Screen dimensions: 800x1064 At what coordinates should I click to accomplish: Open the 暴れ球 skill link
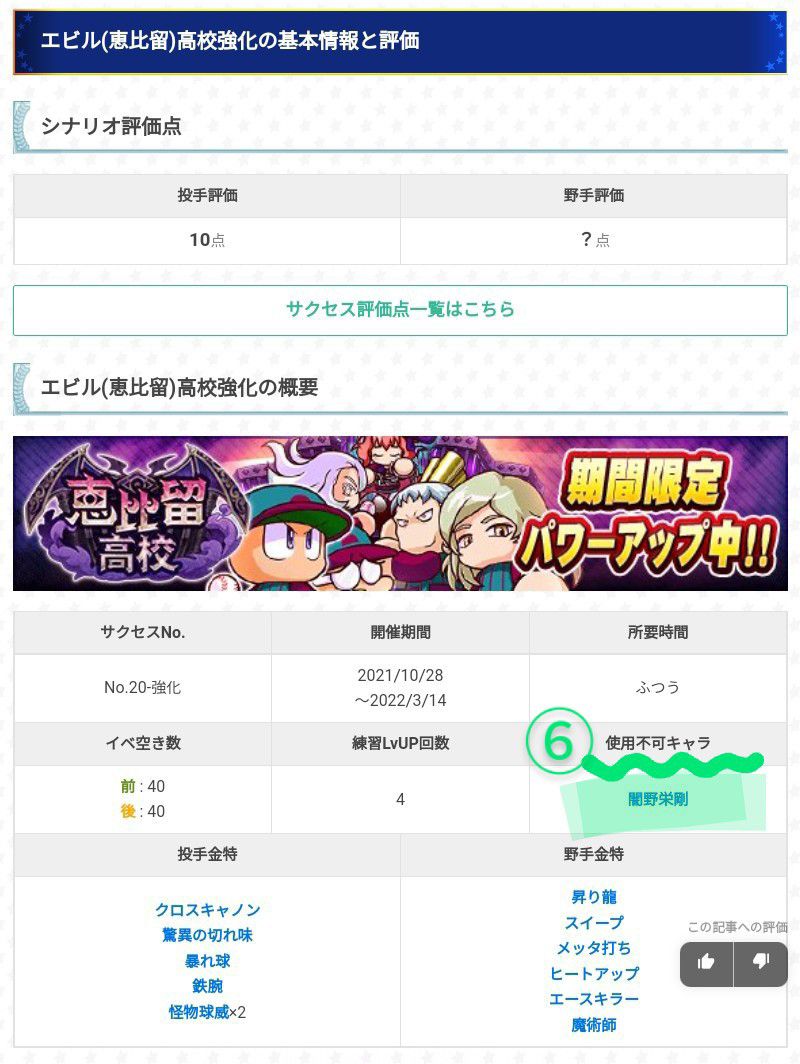pyautogui.click(x=207, y=961)
